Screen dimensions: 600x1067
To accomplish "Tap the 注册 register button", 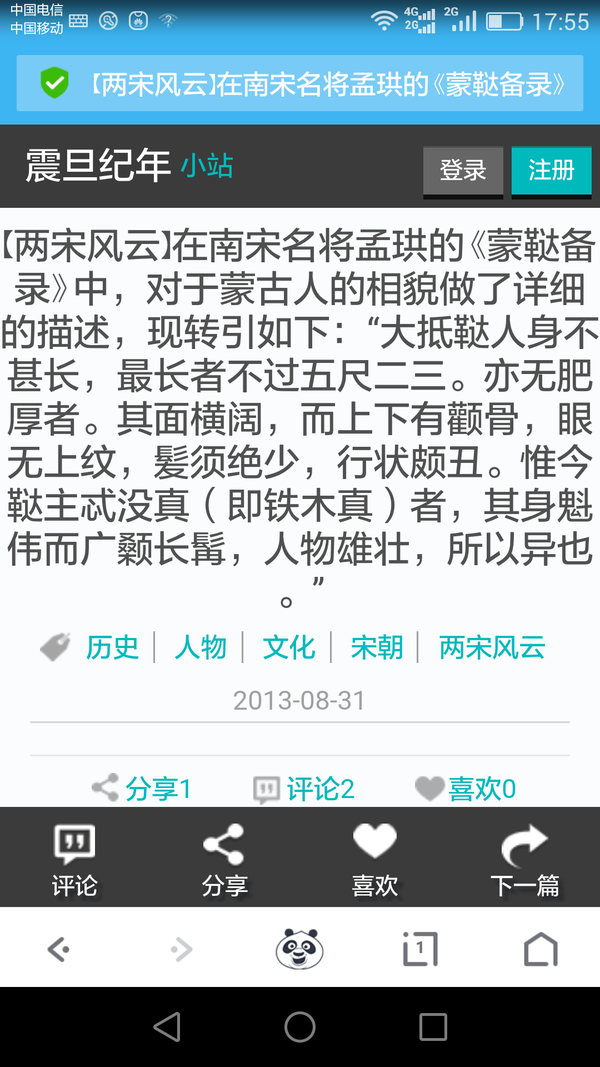I will (551, 170).
